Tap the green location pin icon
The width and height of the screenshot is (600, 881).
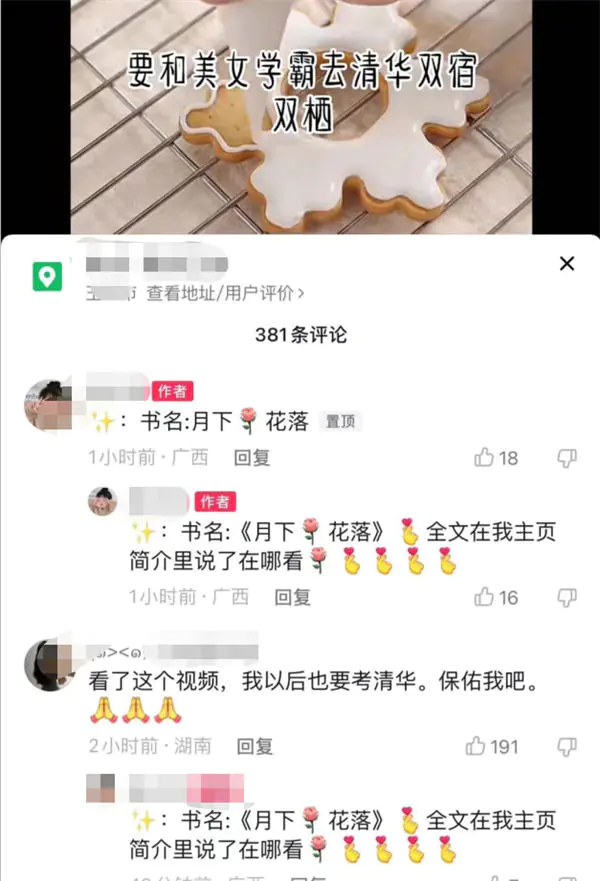click(47, 277)
